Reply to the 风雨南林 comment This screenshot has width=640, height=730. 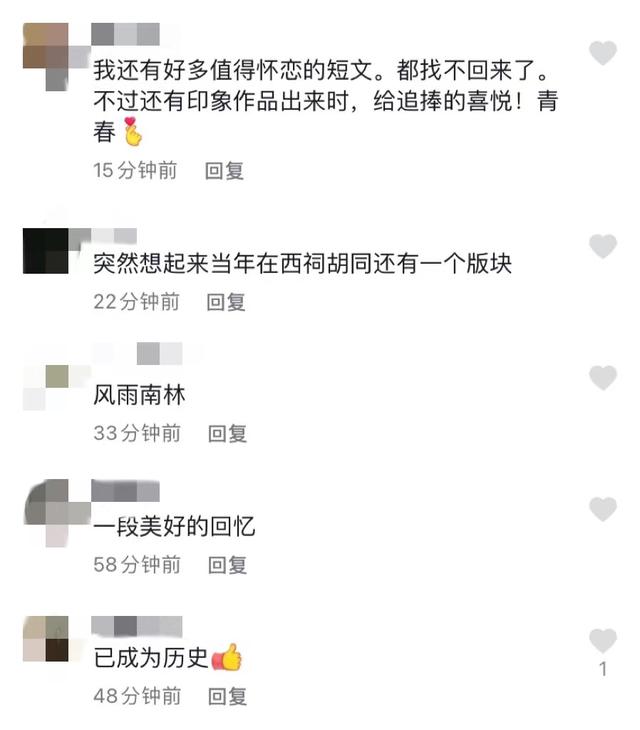227,433
